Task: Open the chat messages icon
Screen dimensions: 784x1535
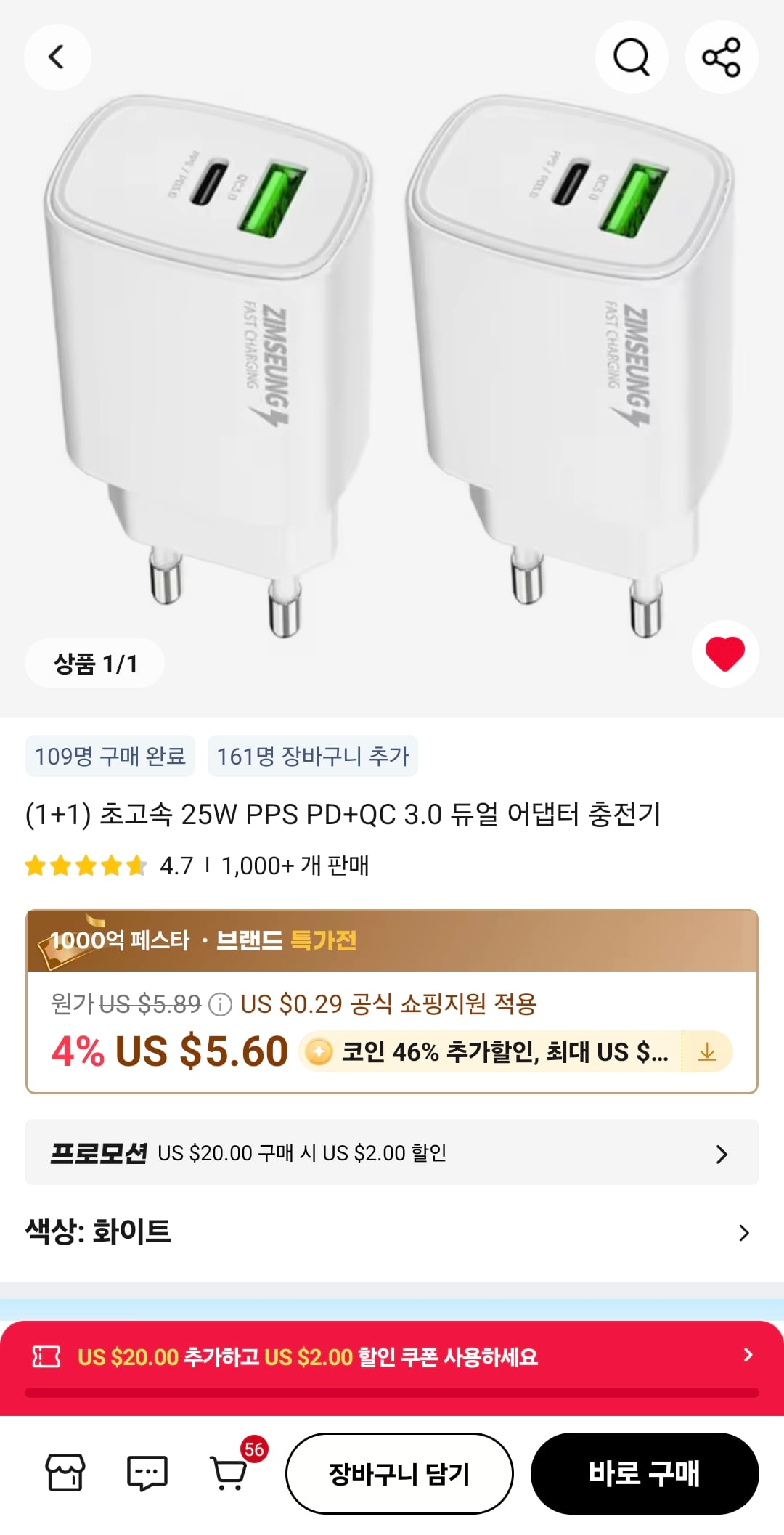Action: tap(146, 1473)
